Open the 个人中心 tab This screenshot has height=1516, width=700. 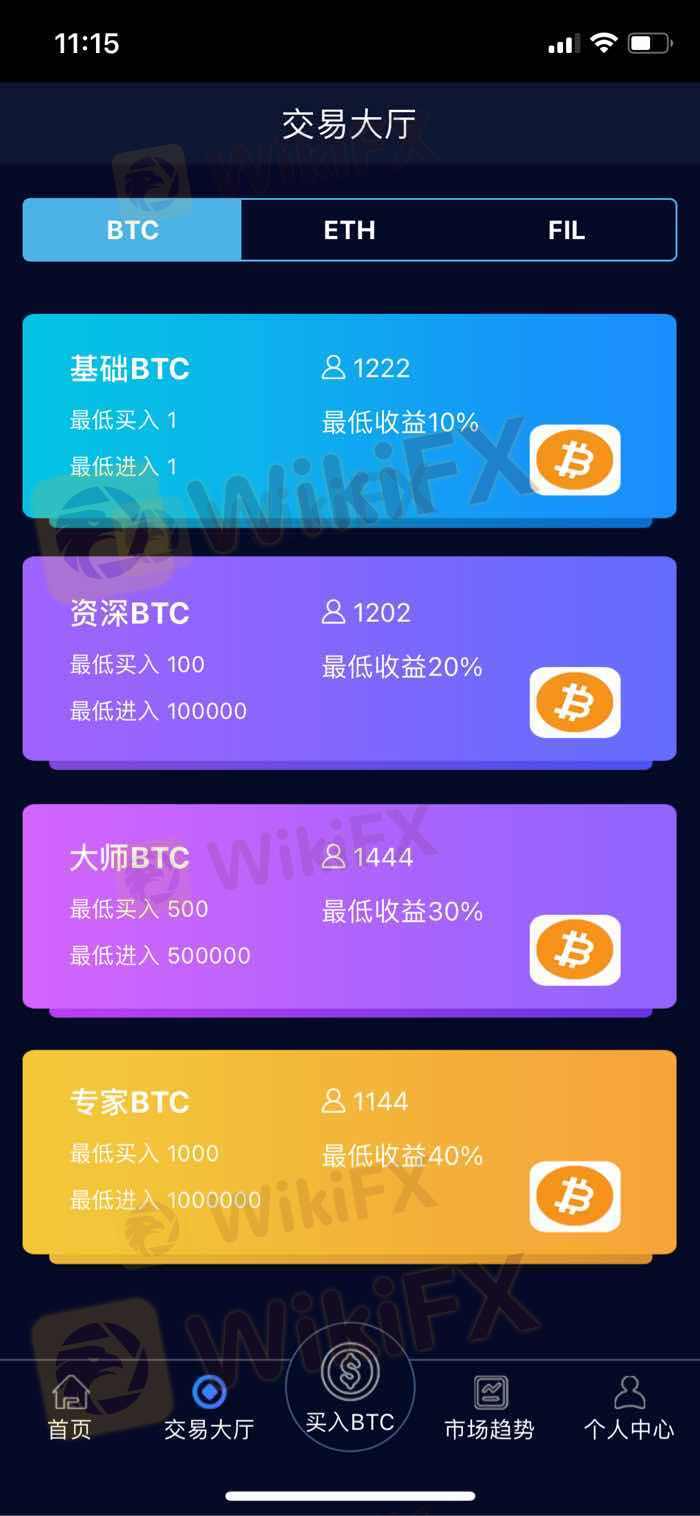[629, 1408]
